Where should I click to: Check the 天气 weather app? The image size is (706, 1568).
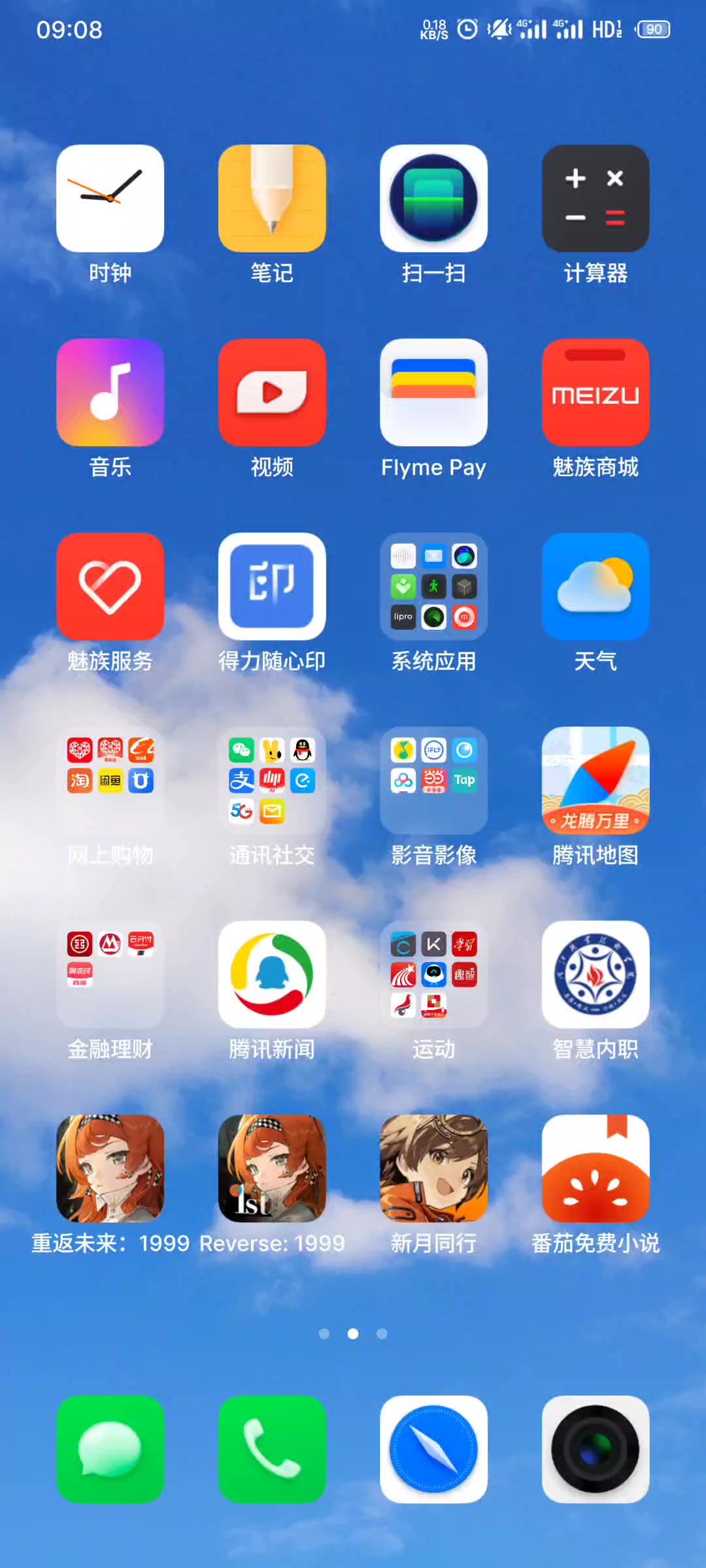tap(595, 587)
